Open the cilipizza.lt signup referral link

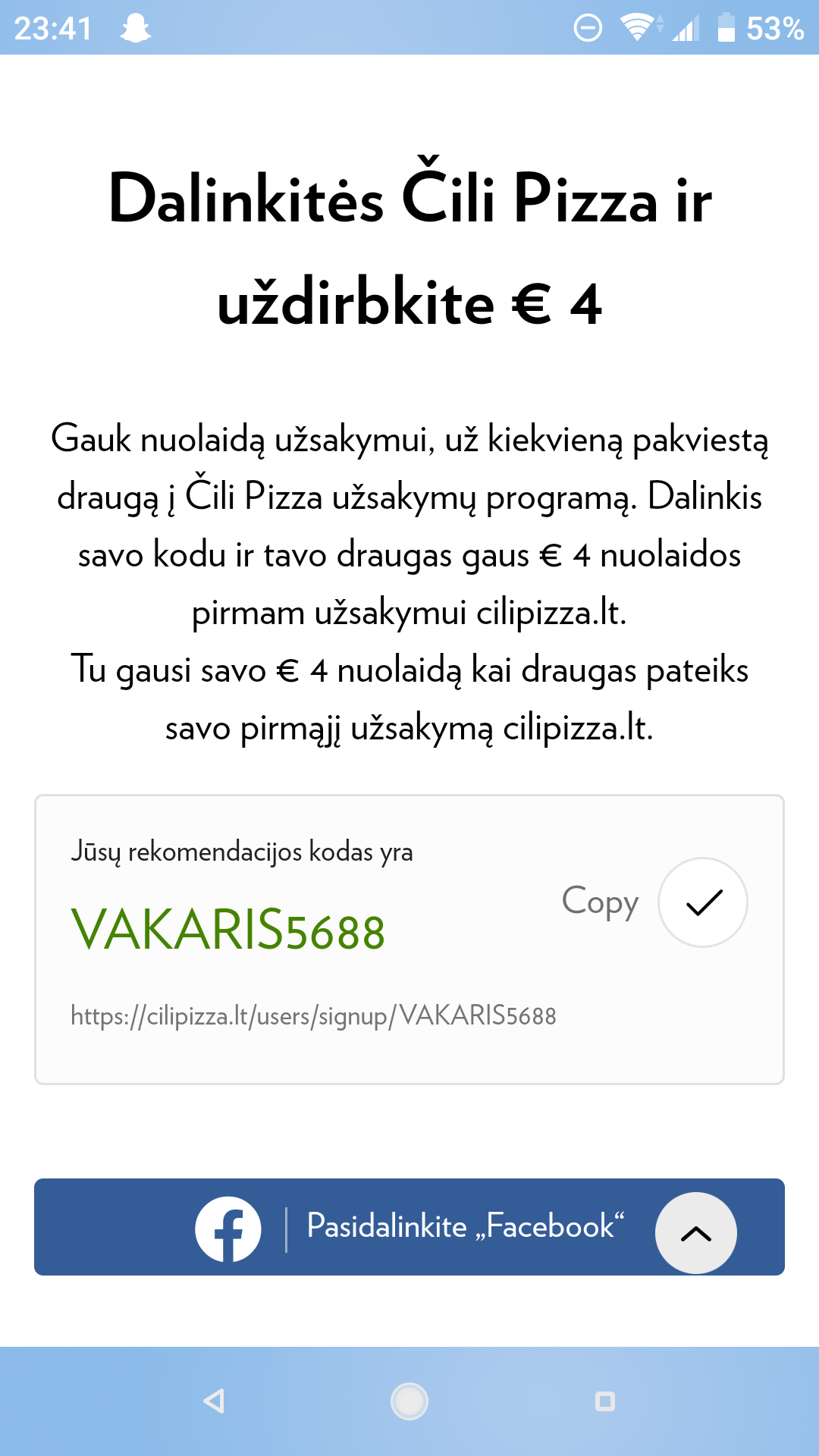tap(313, 1015)
